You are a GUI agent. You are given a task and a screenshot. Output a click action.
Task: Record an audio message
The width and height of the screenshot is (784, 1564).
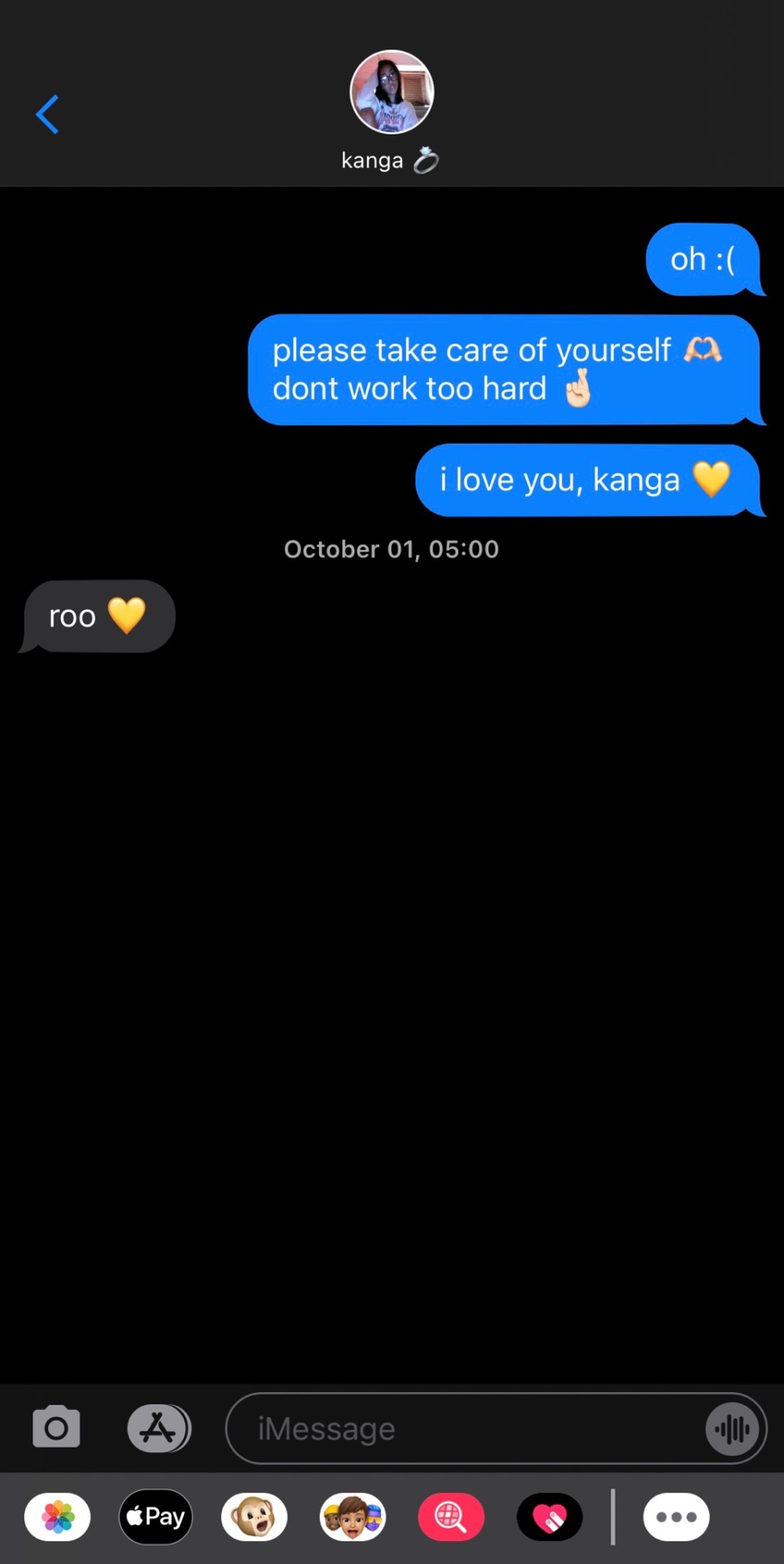click(733, 1429)
